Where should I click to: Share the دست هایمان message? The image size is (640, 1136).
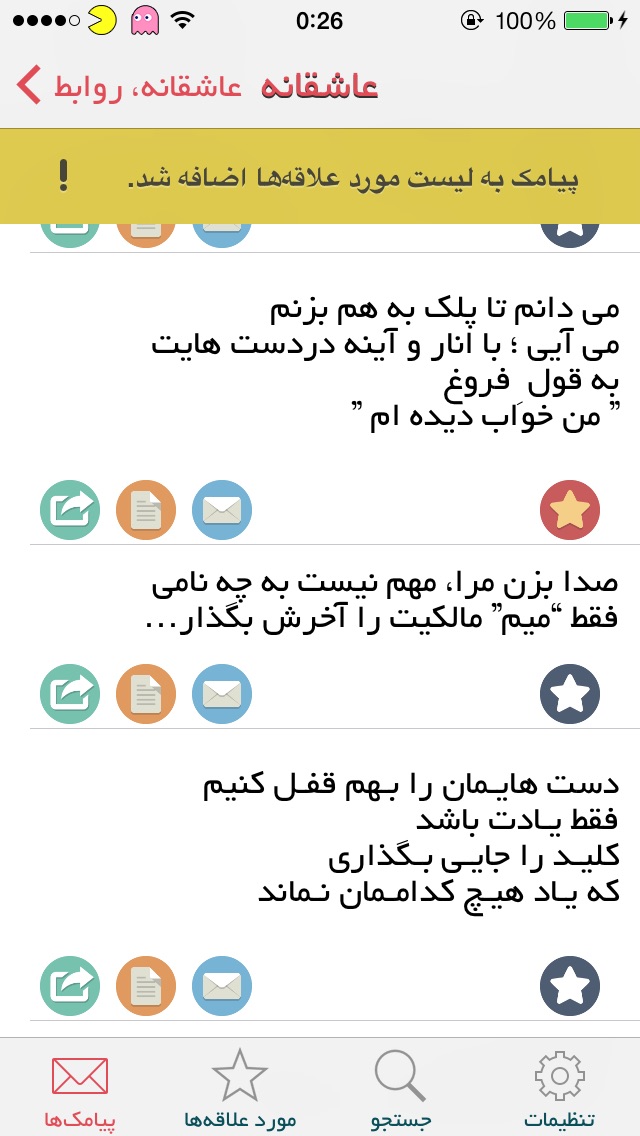point(70,986)
